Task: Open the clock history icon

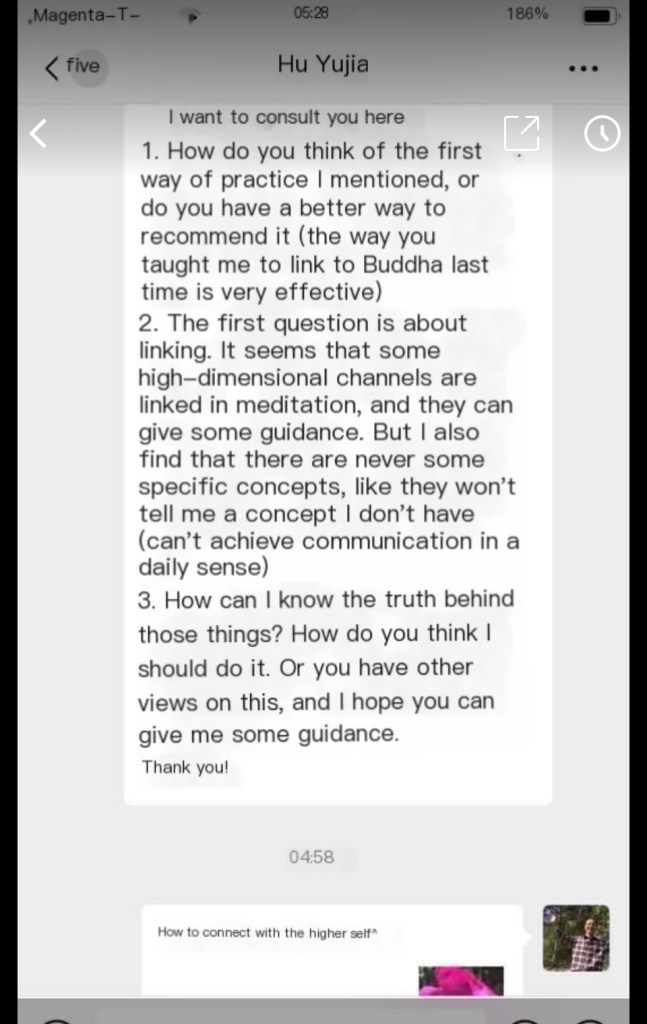Action: (x=602, y=133)
